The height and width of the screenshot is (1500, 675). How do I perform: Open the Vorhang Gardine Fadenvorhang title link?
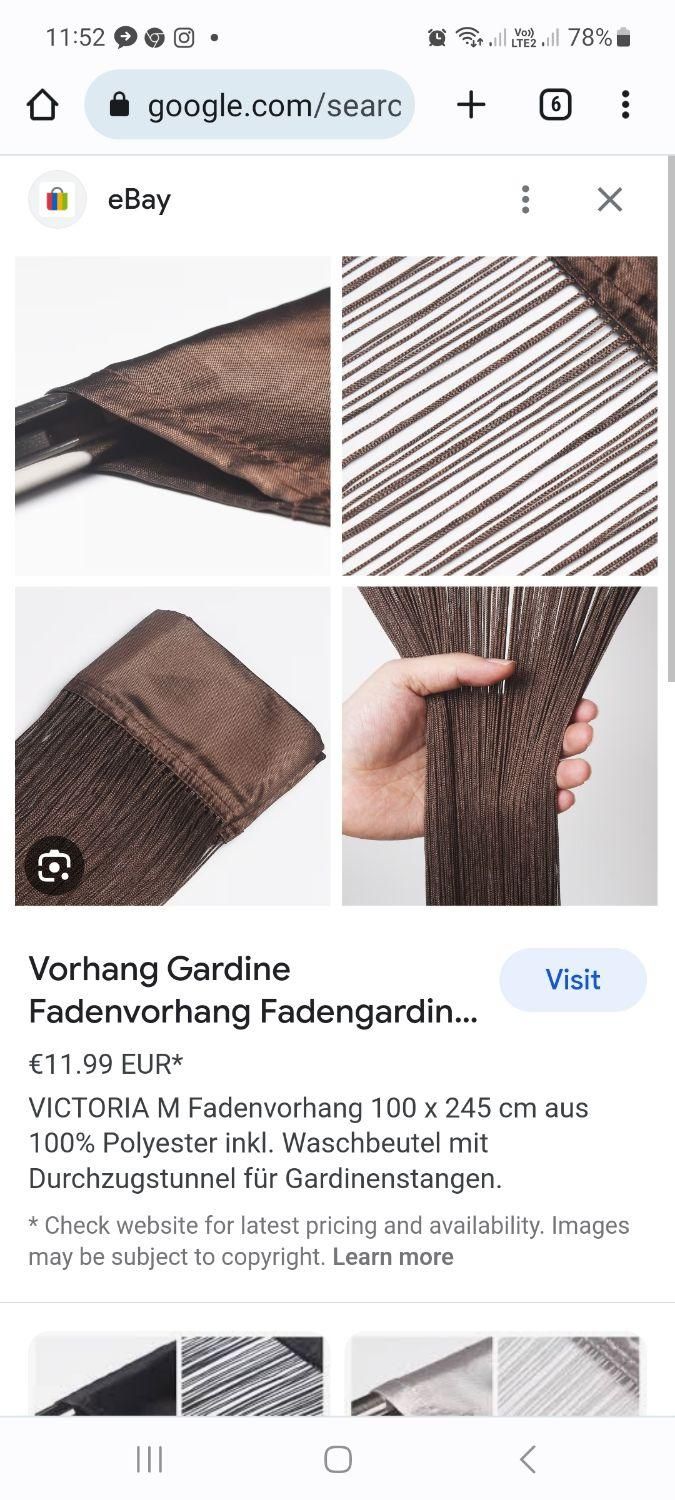coord(252,990)
